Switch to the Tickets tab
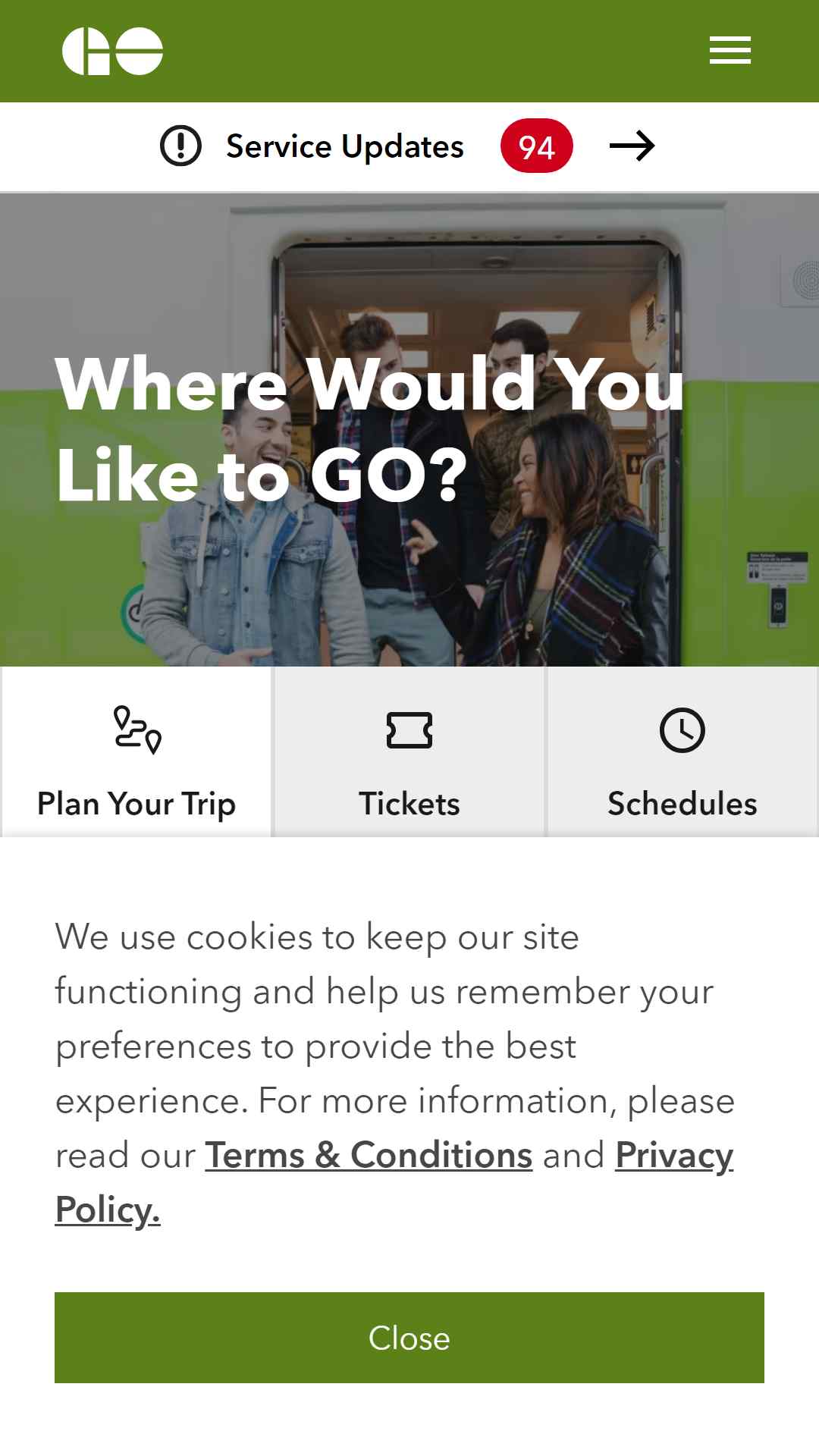The width and height of the screenshot is (819, 1456). (409, 753)
